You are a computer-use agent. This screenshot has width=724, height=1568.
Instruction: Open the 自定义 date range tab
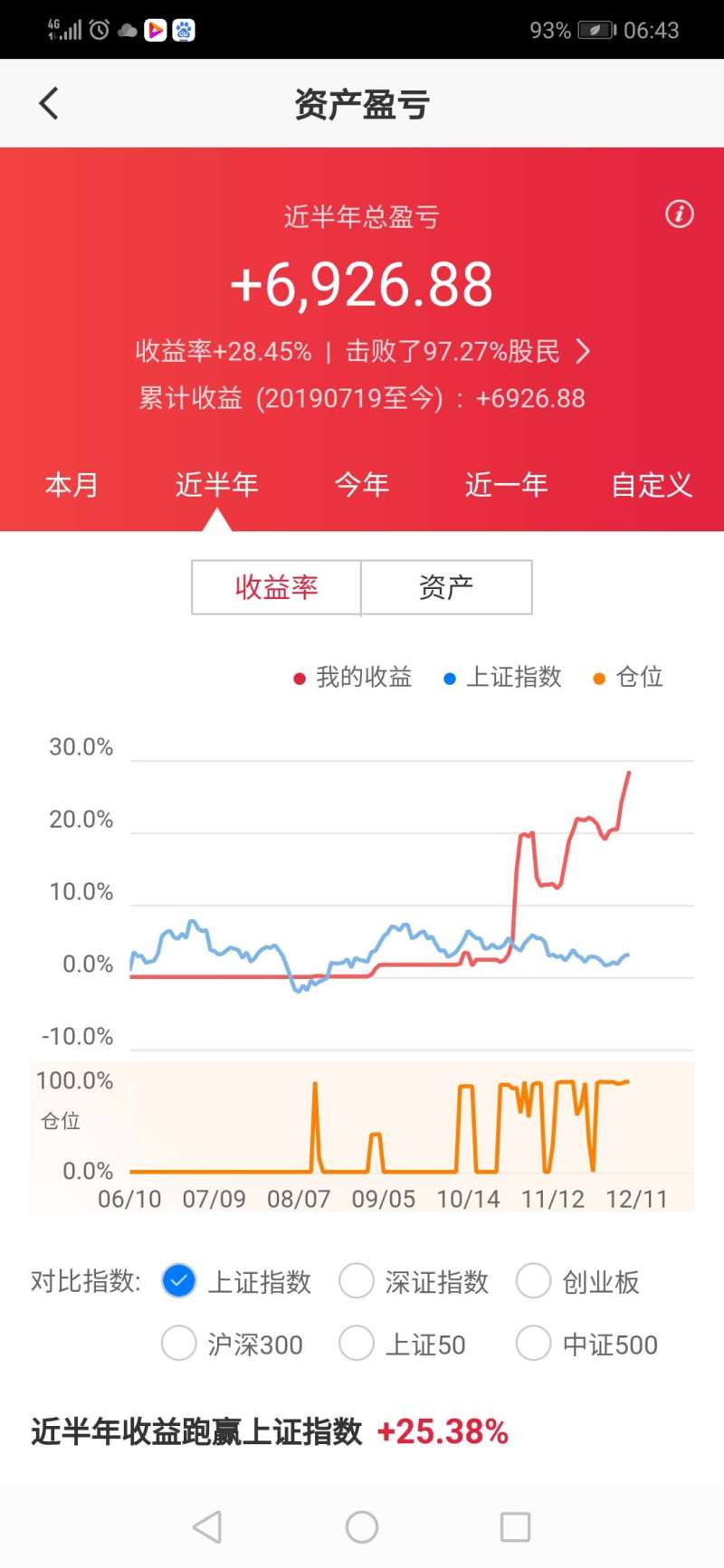pyautogui.click(x=652, y=485)
